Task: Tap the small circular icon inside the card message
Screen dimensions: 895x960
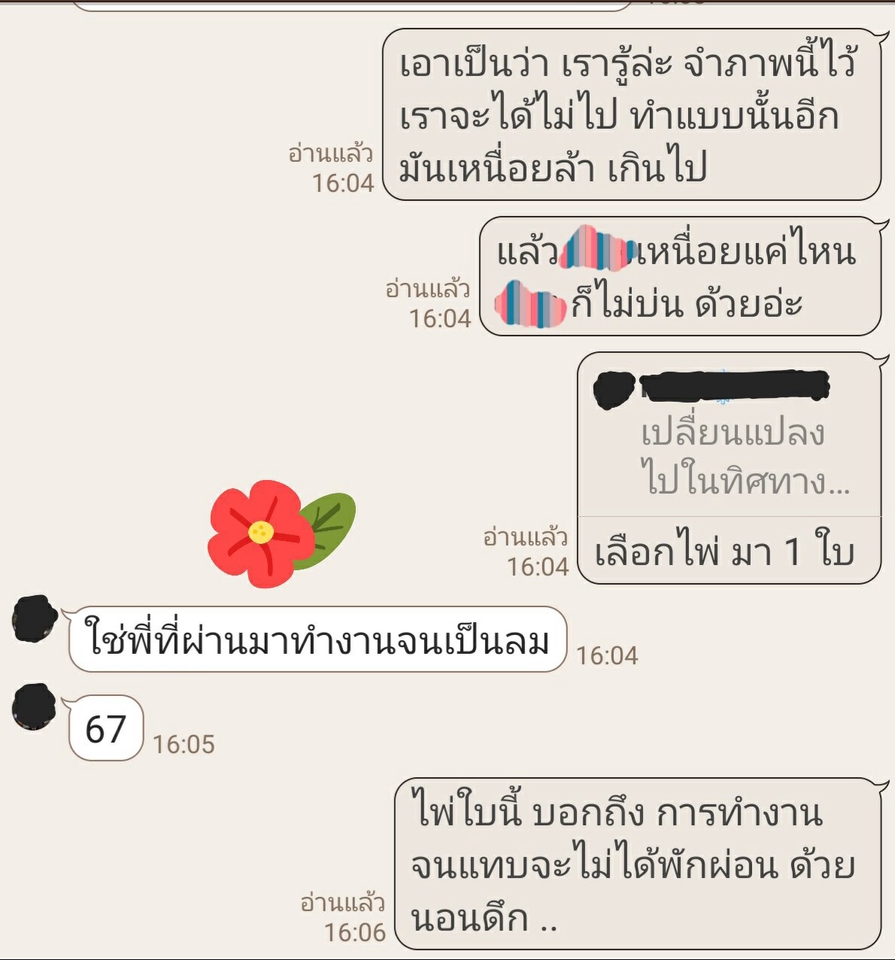Action: point(613,392)
